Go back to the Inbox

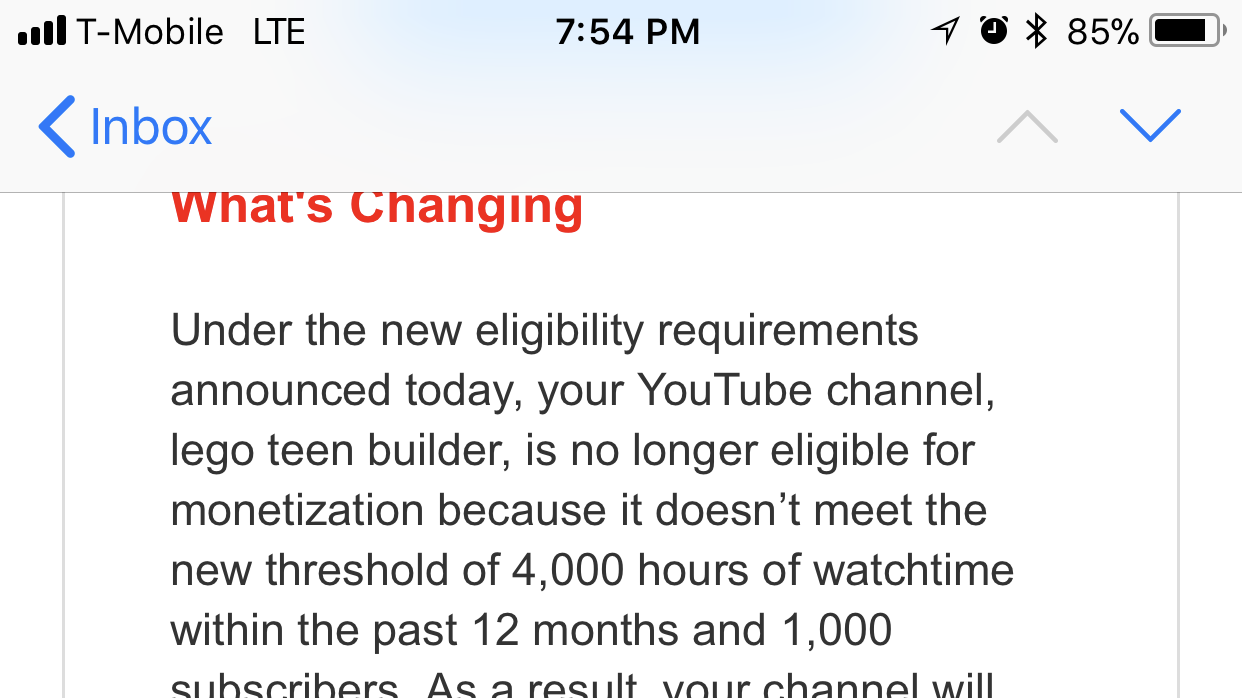pyautogui.click(x=126, y=127)
